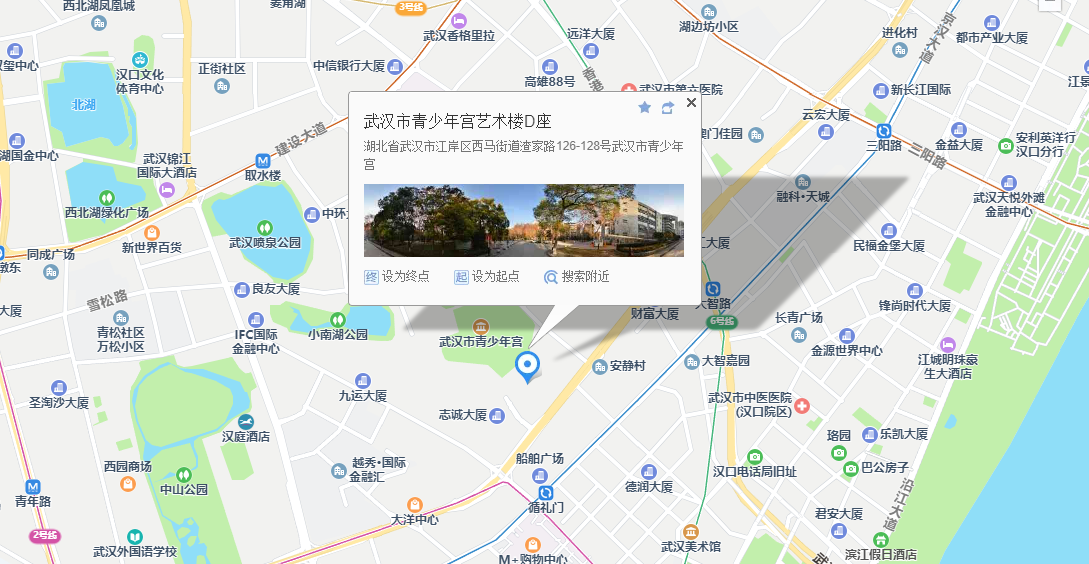Favorite this location with the star icon
This screenshot has width=1089, height=564.
[x=645, y=107]
